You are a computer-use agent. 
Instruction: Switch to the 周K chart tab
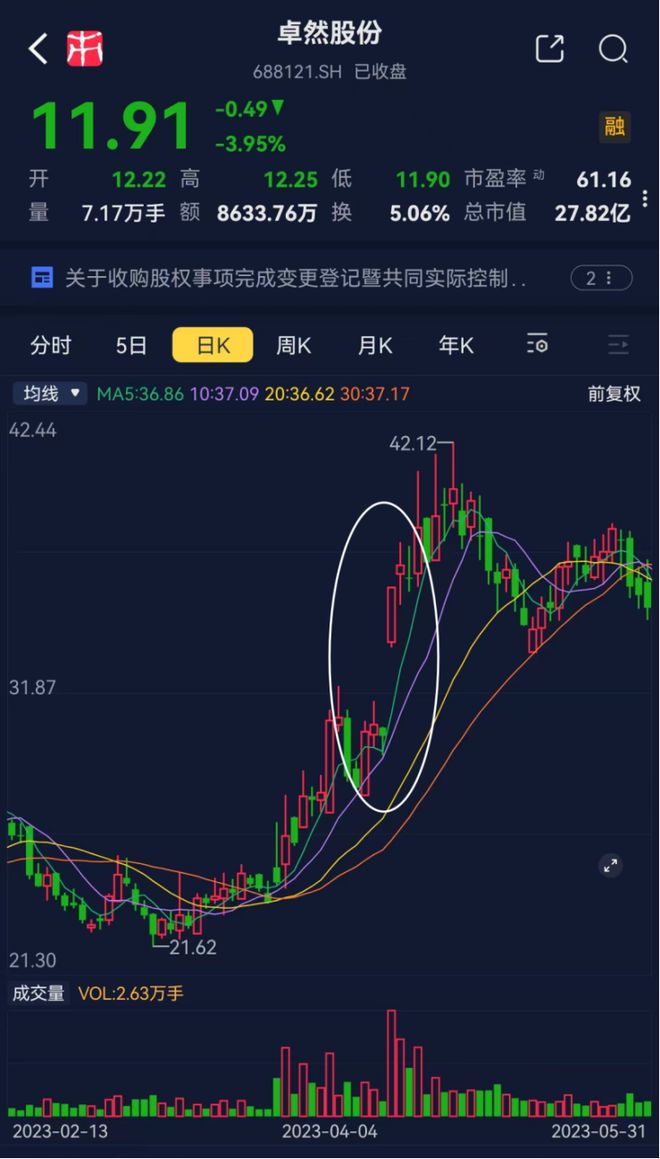tap(293, 345)
